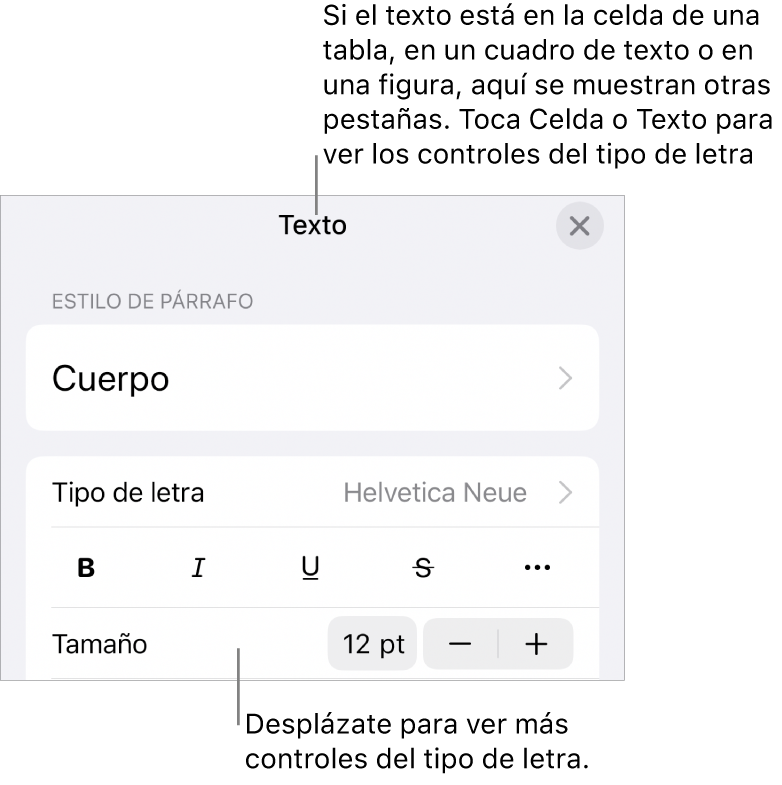782x785 pixels.
Task: Apply strikethrough to the text
Action: [x=424, y=568]
